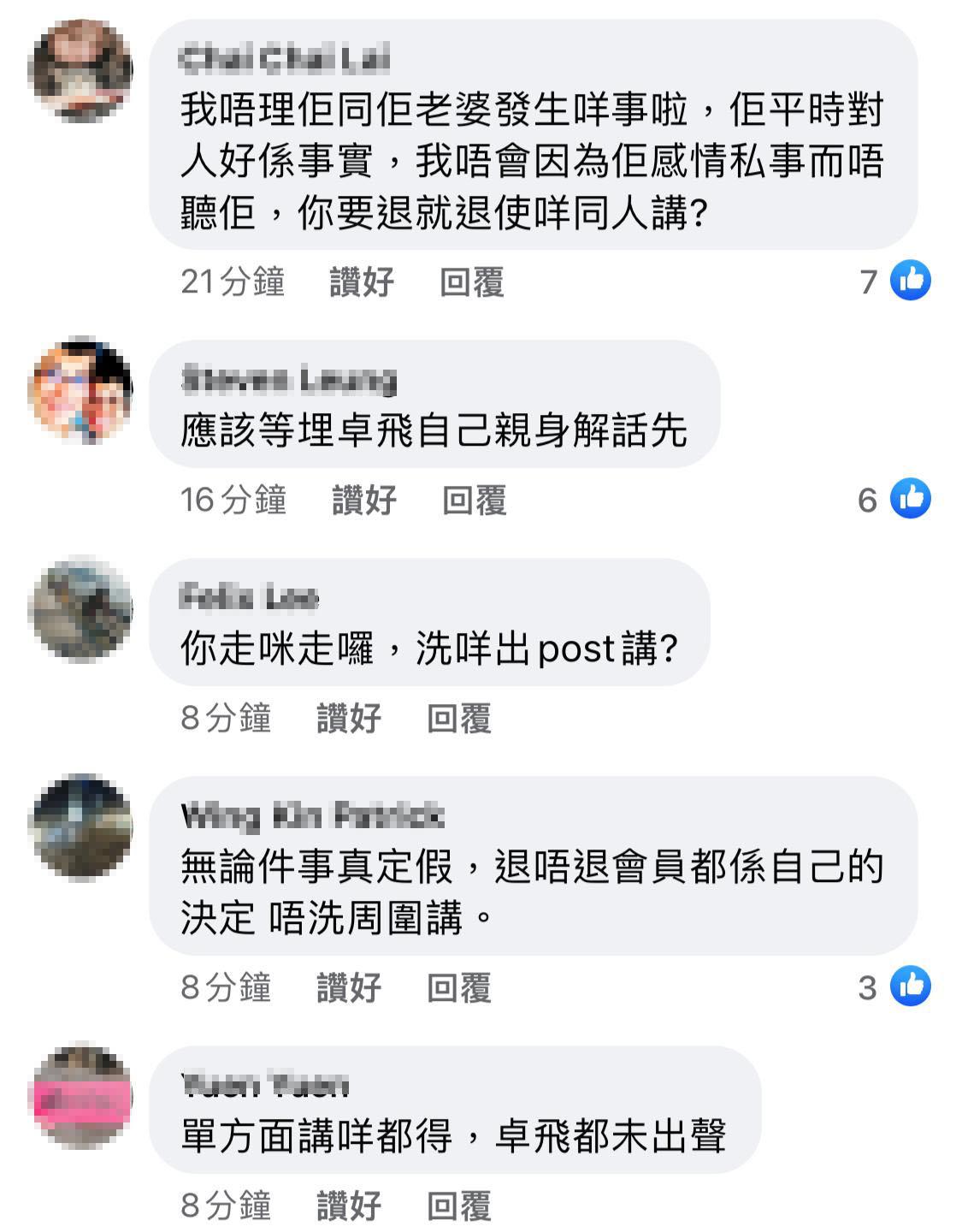Viewport: 962px width, 1232px height.
Task: Reply to the 單方面講咩都得 comment
Action: (459, 1205)
